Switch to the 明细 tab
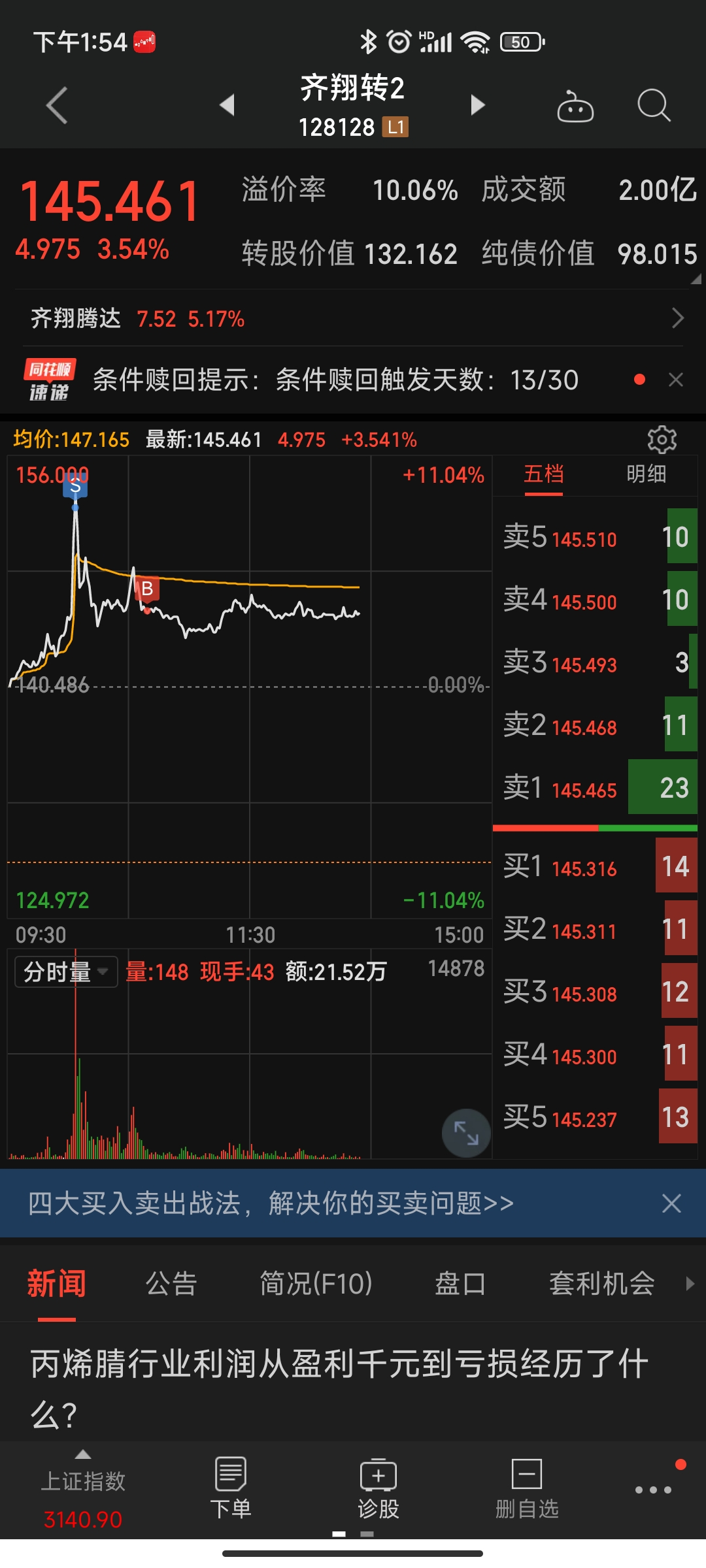Image resolution: width=706 pixels, height=1568 pixels. (646, 474)
